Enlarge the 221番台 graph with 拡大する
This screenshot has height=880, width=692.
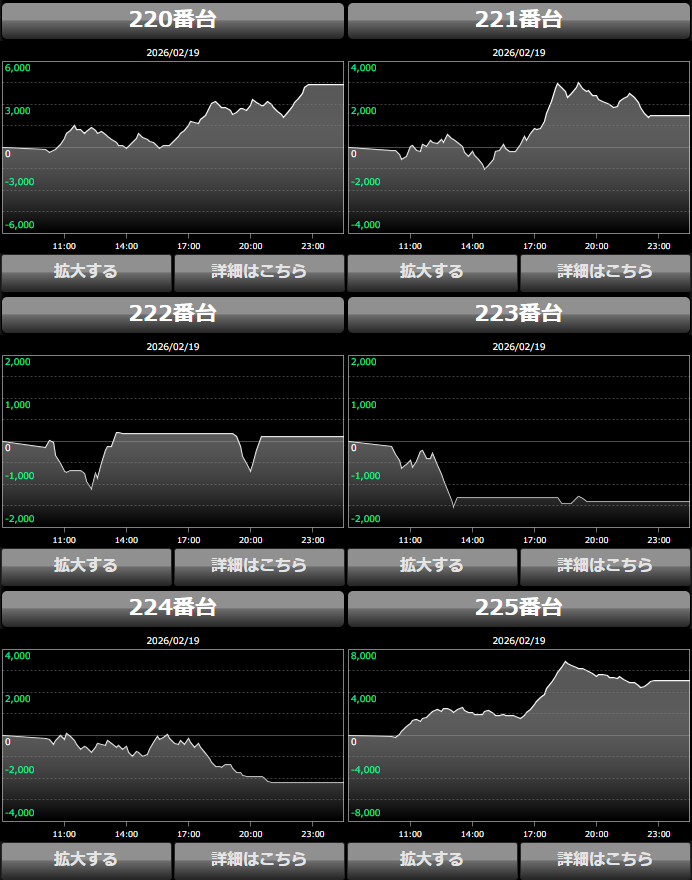coord(432,272)
